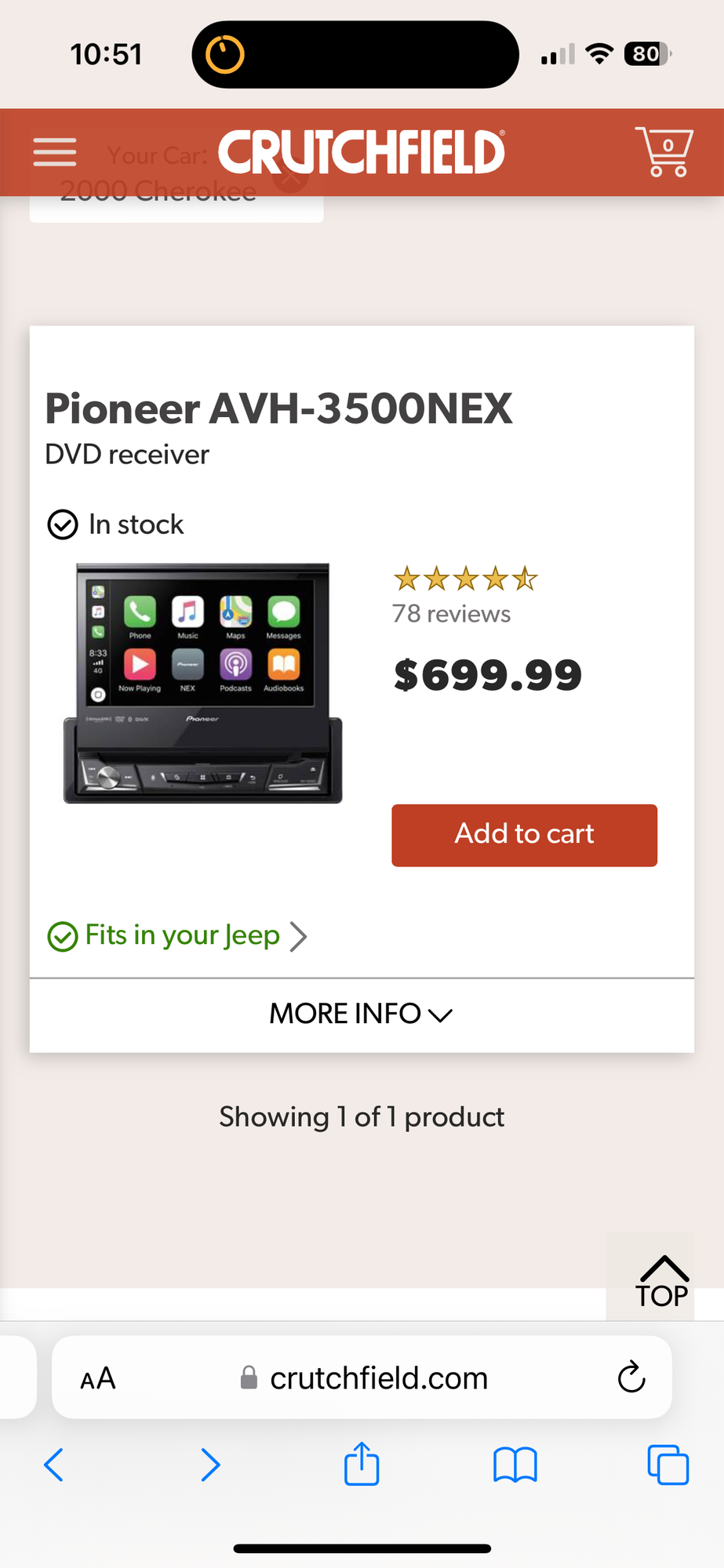The image size is (724, 1568).
Task: Reload the page
Action: 631,1377
